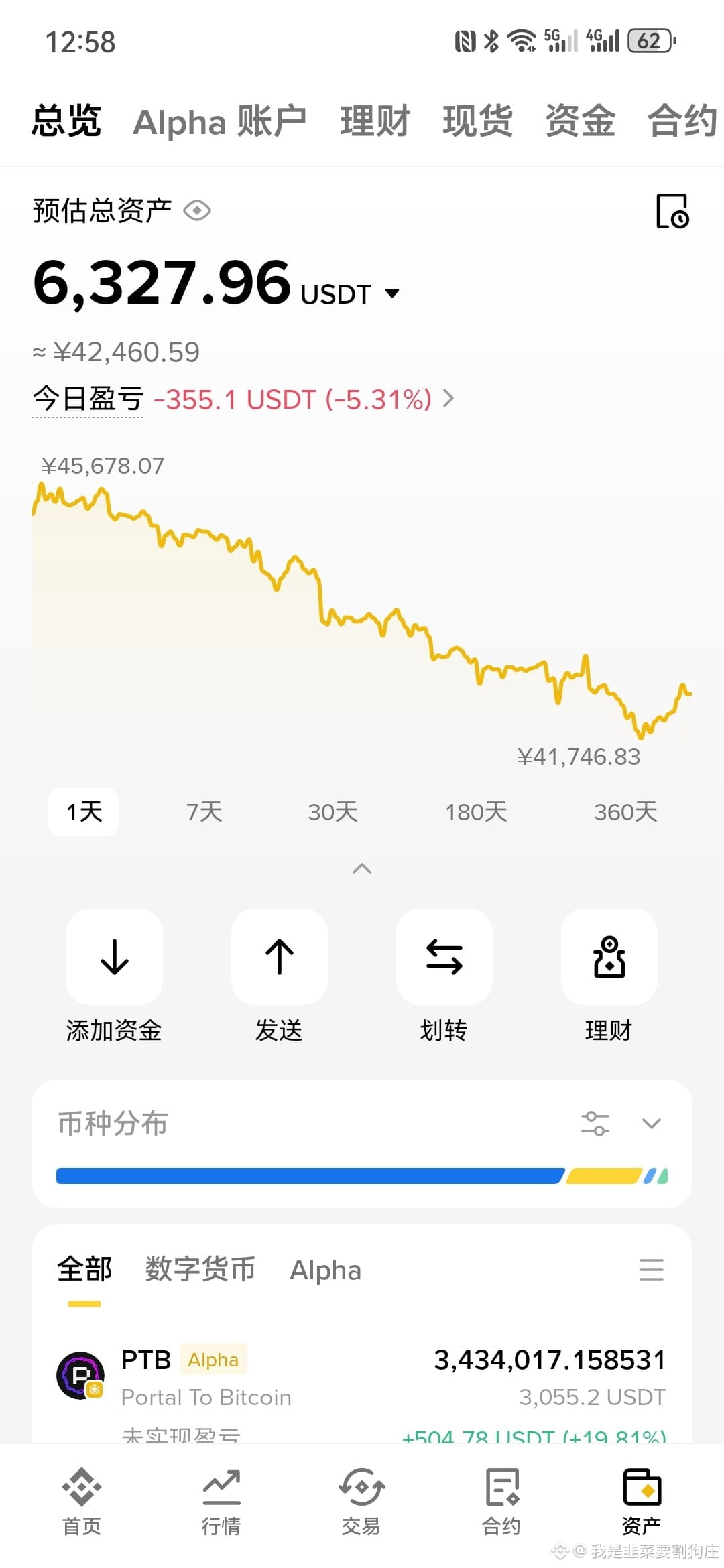Screen dimensions: 724x1568
Task: Tap 添加资金 to add funds
Action: 115,976
